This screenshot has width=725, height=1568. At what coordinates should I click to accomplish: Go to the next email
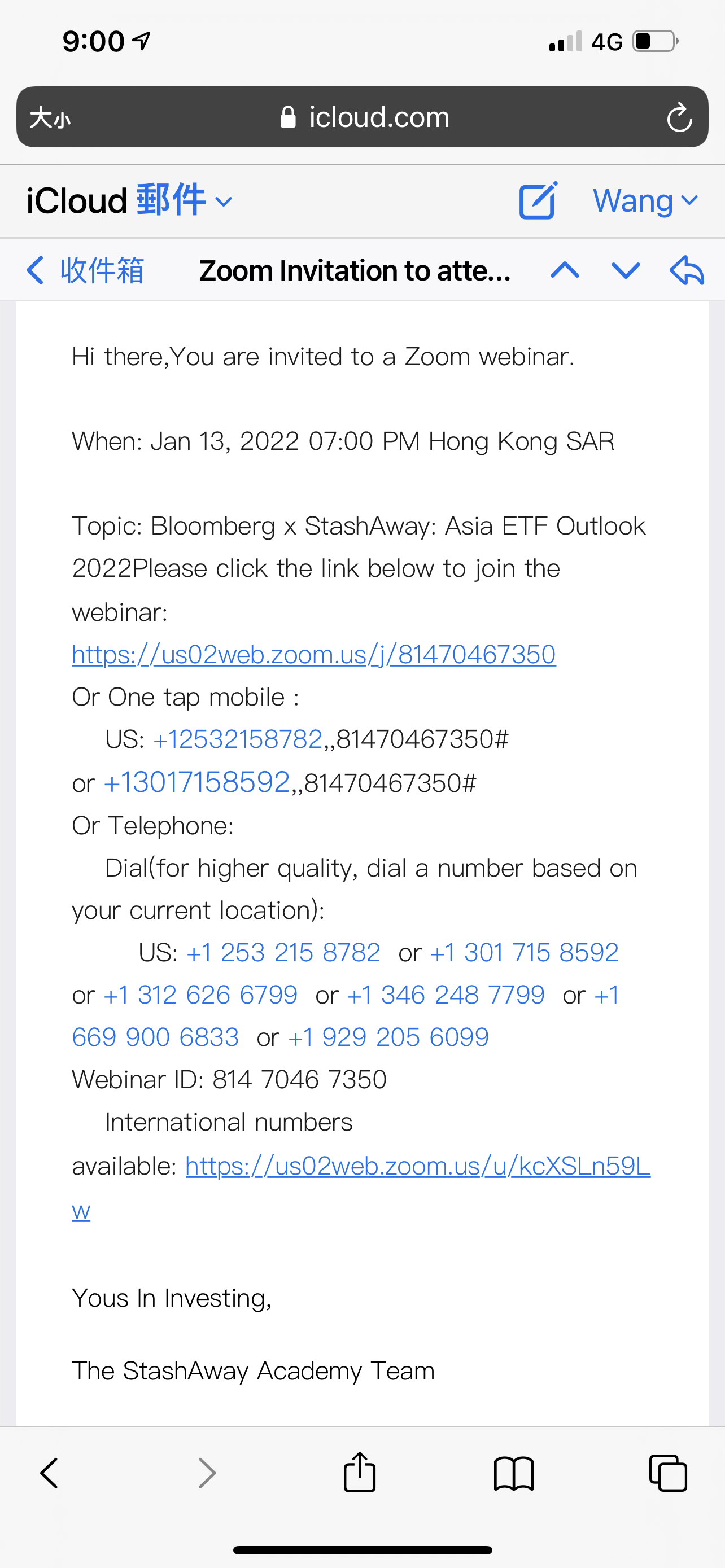(x=625, y=270)
